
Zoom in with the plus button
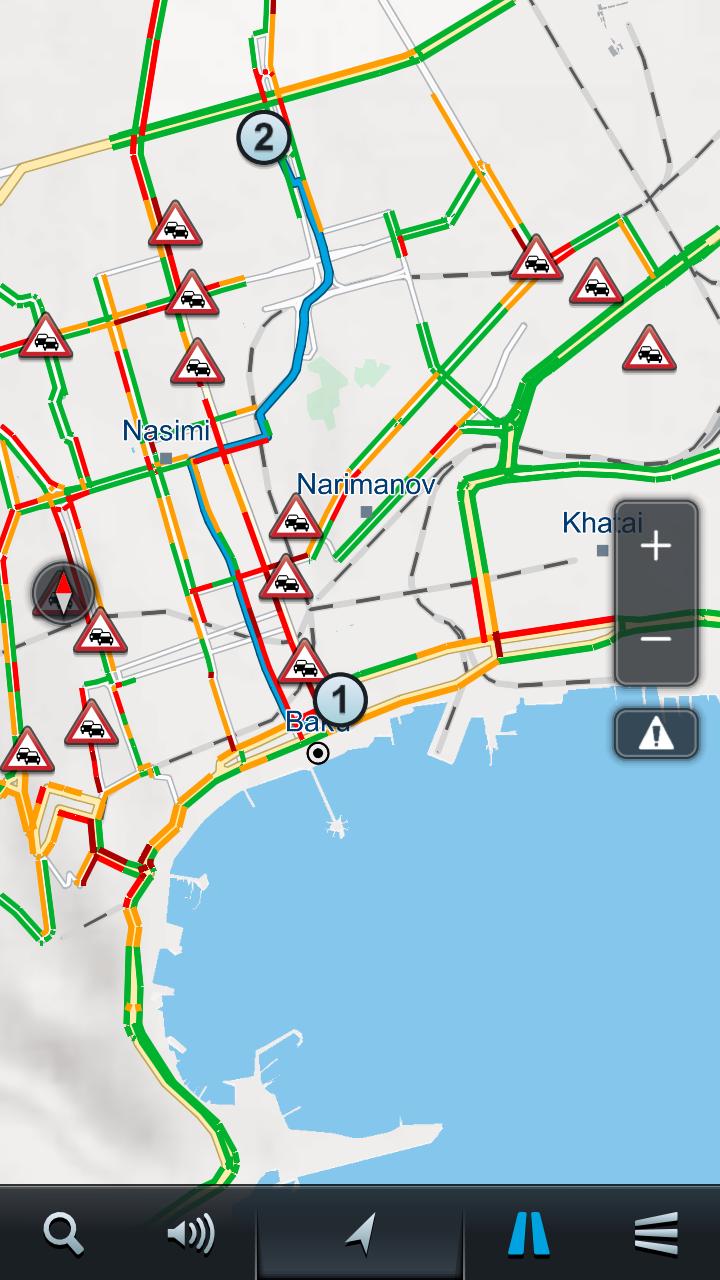[656, 547]
